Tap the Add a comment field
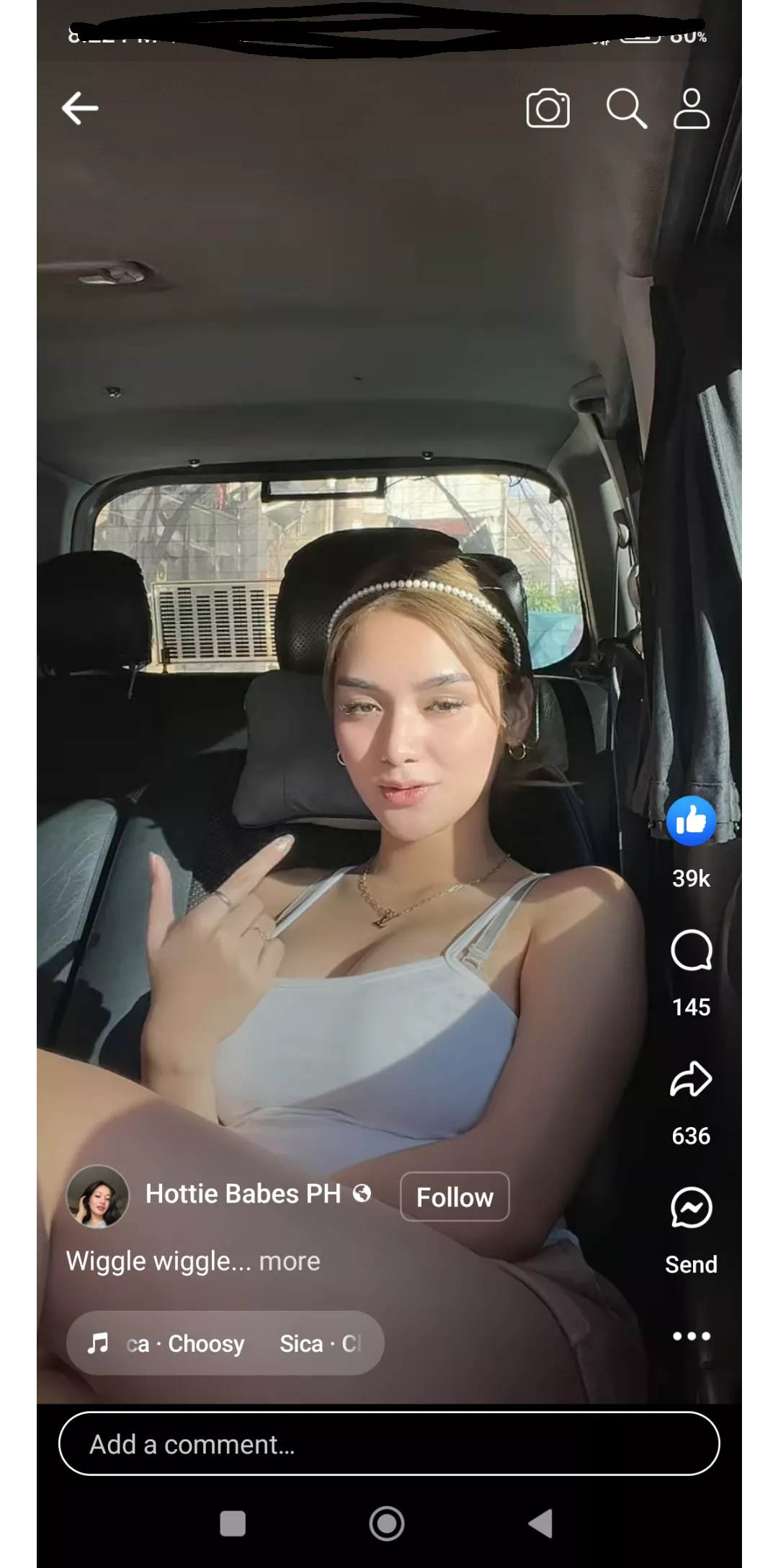Image resolution: width=778 pixels, height=1568 pixels. pos(389,1444)
